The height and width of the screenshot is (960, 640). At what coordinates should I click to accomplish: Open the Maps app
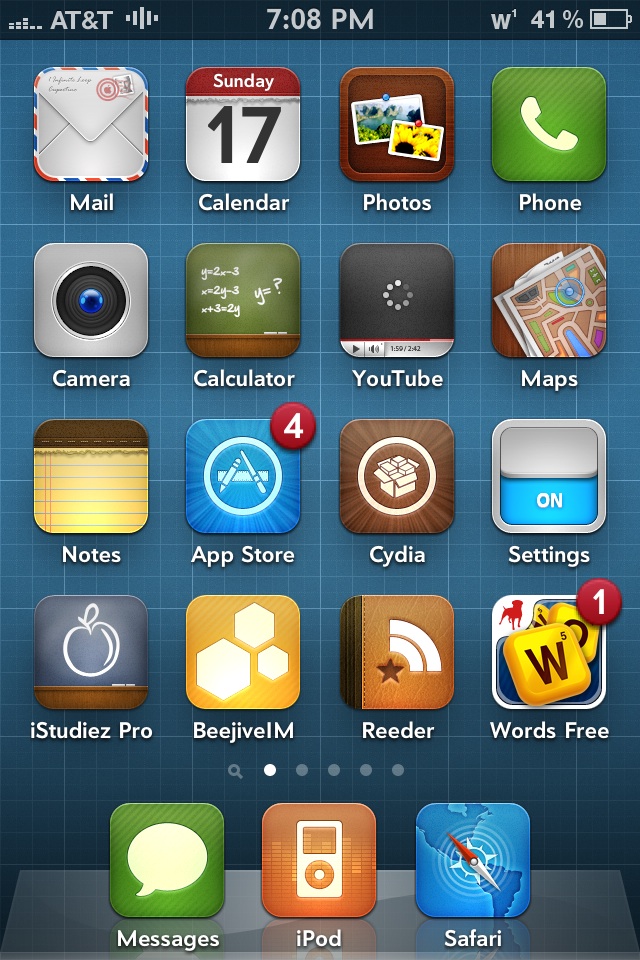coord(549,301)
